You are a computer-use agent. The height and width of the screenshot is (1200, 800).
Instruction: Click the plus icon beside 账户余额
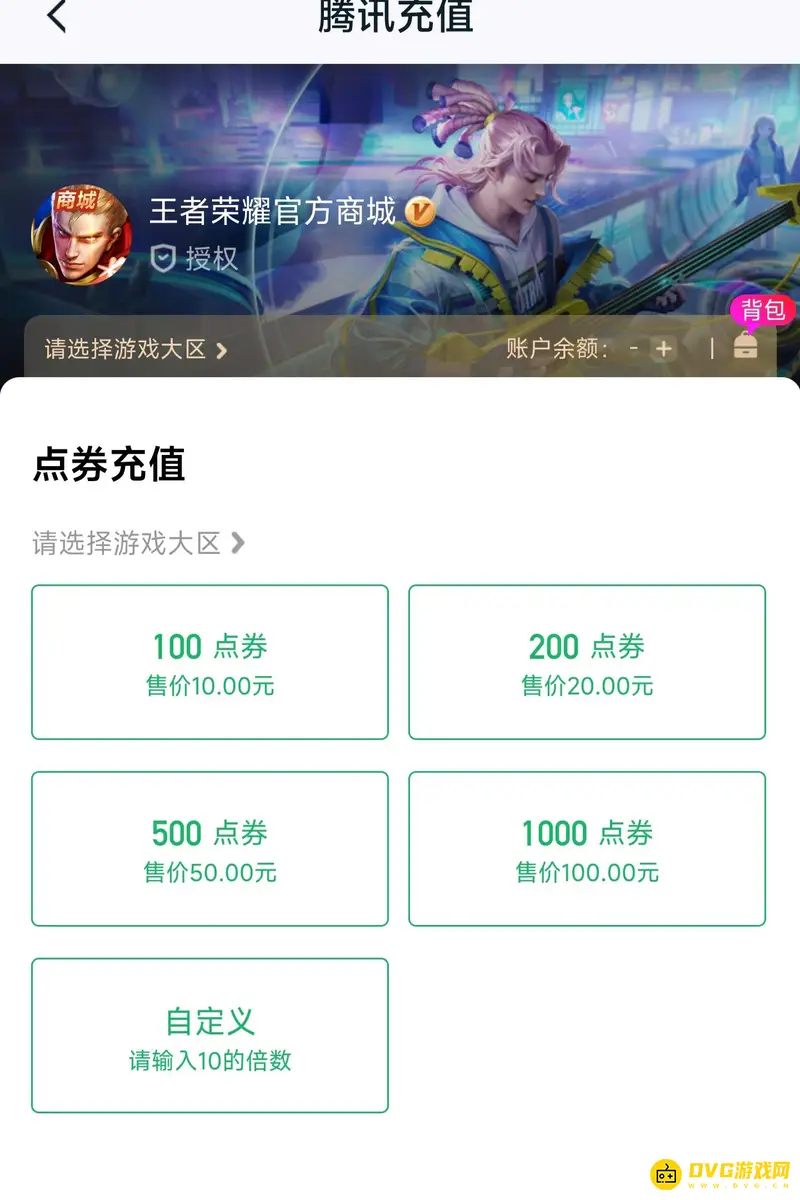tap(663, 349)
